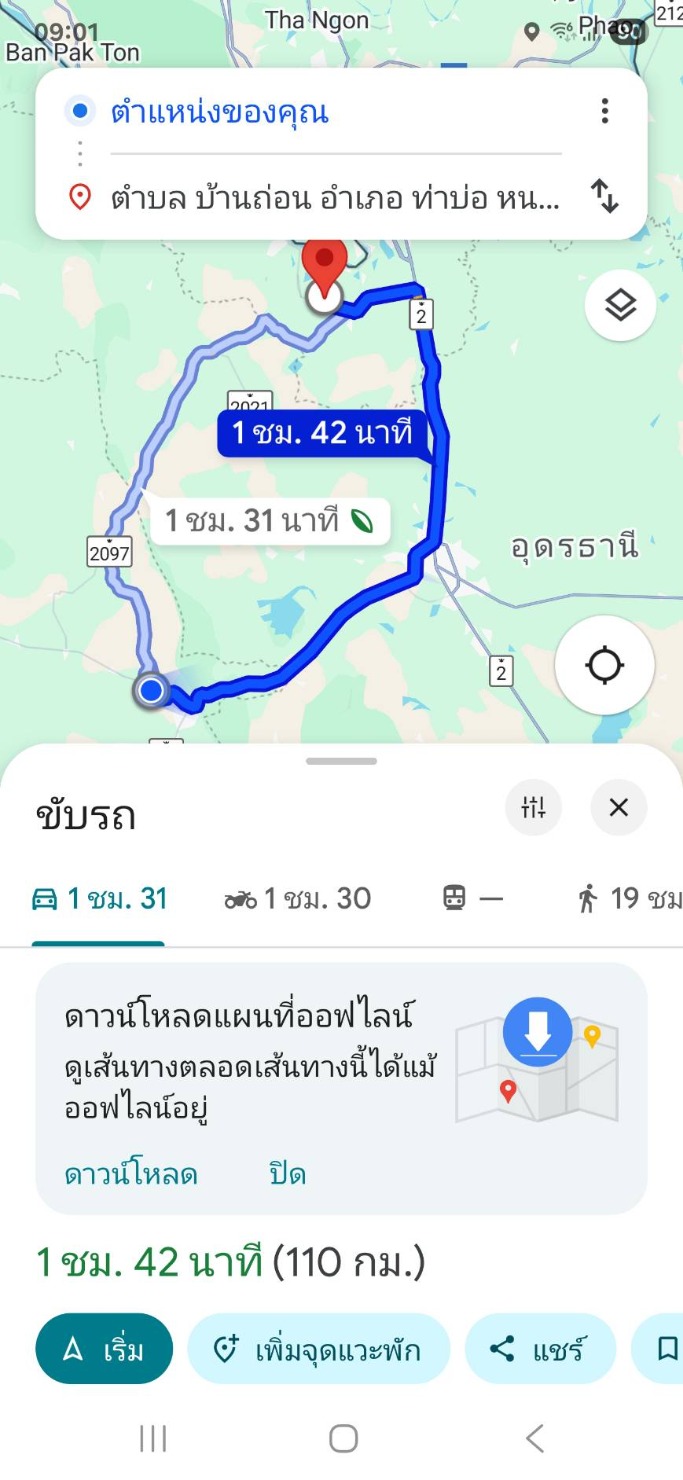This screenshot has height=1480, width=683.
Task: Swap start and destination points
Action: click(x=604, y=196)
